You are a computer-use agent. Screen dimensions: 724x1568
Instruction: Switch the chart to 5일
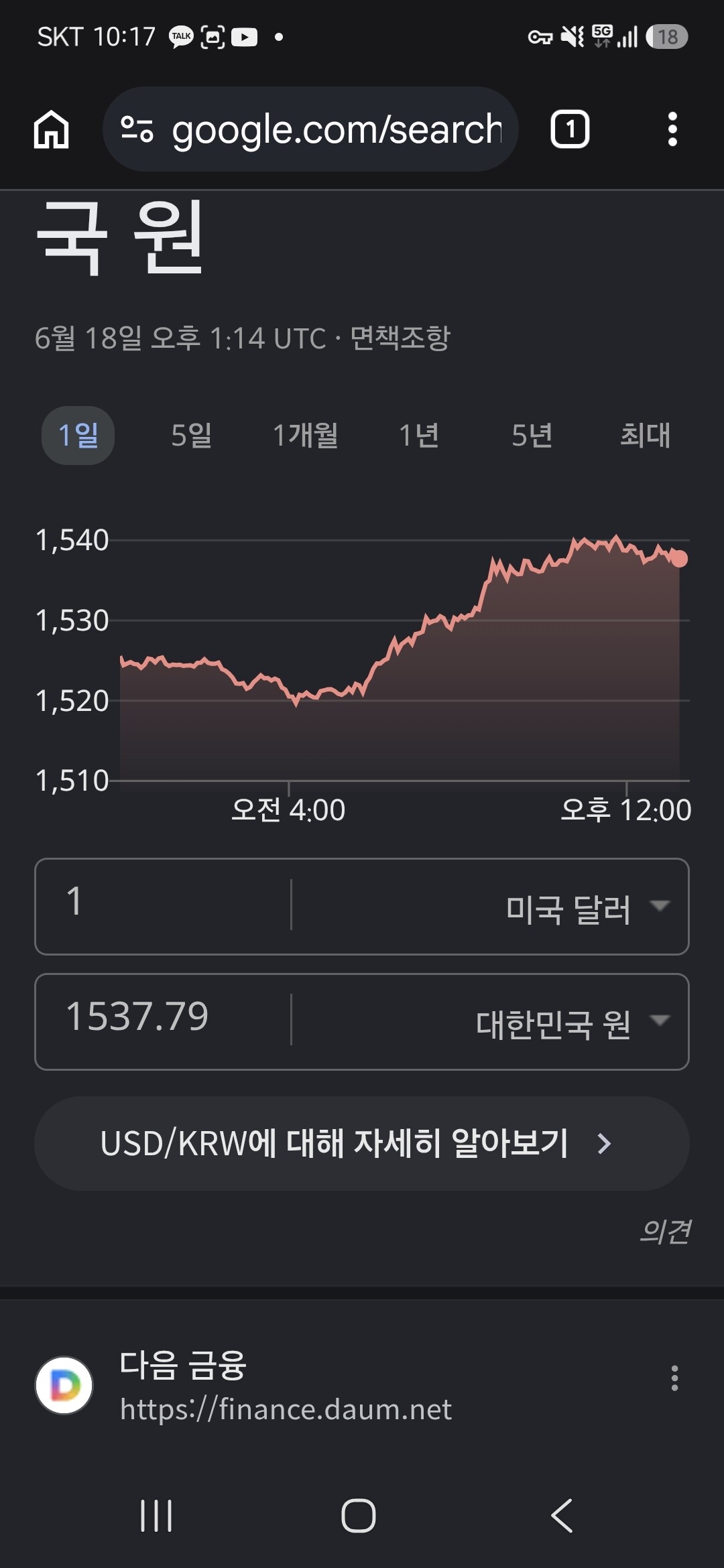coord(192,436)
